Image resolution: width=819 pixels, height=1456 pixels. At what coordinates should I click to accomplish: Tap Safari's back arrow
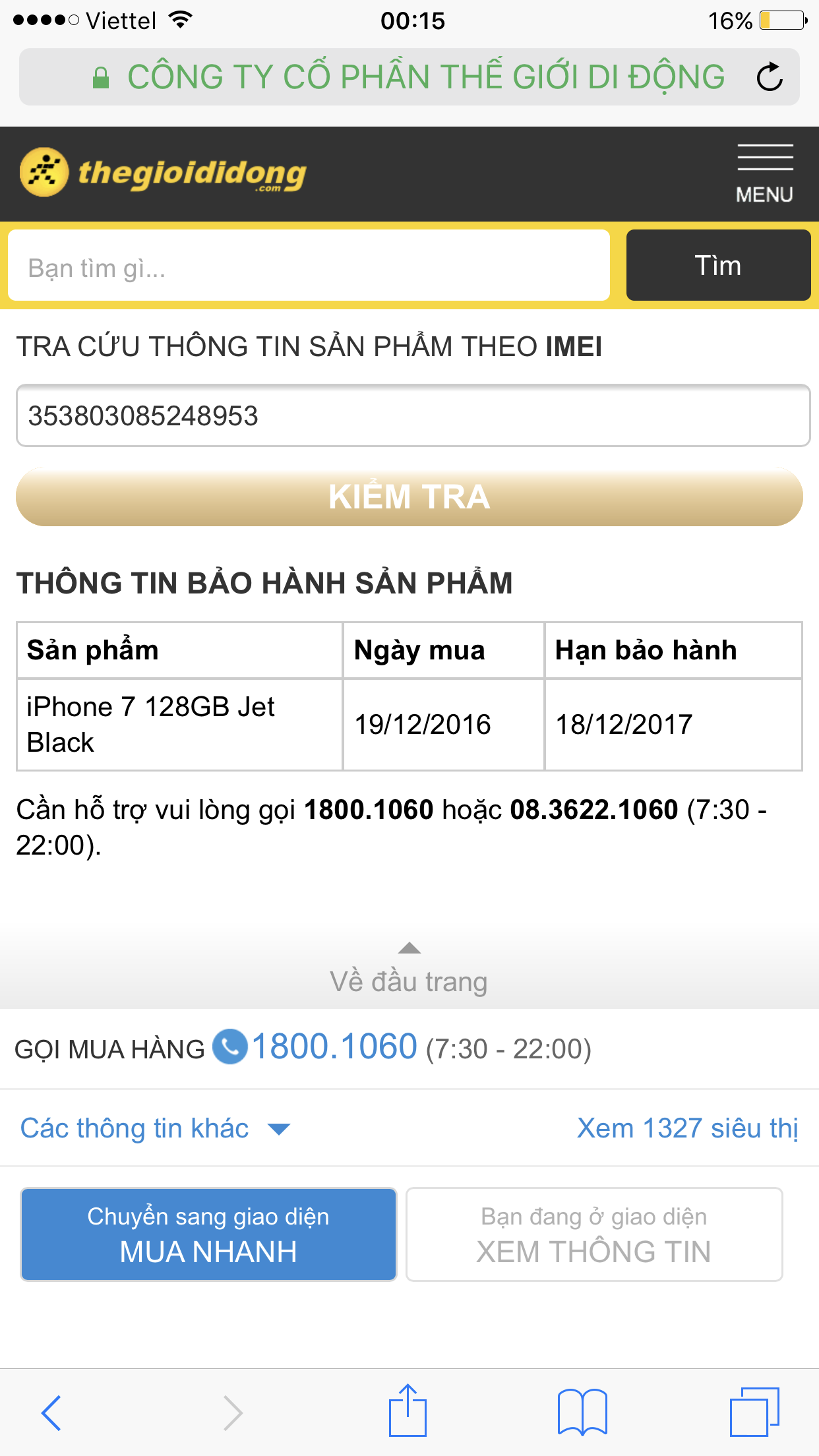pyautogui.click(x=51, y=1412)
